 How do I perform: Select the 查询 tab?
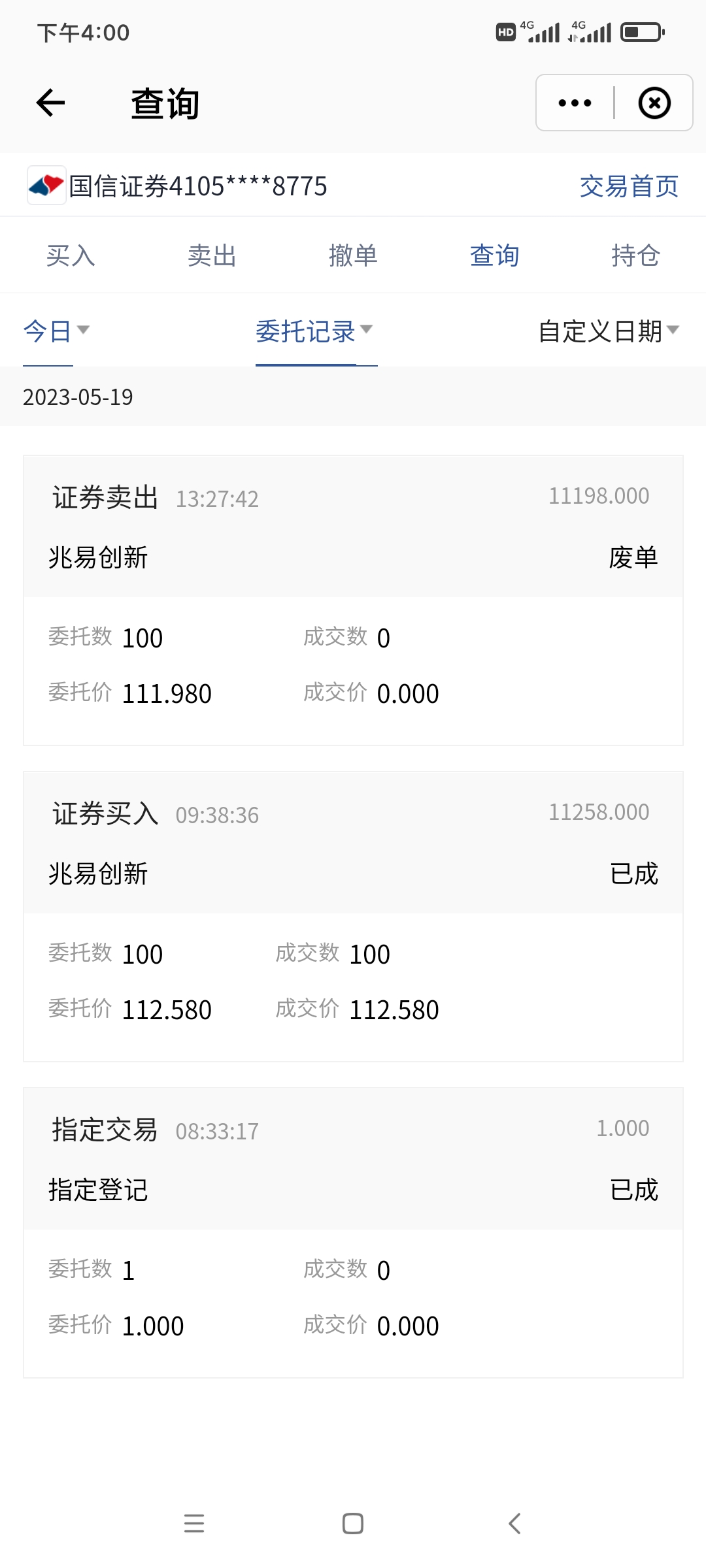(x=494, y=255)
